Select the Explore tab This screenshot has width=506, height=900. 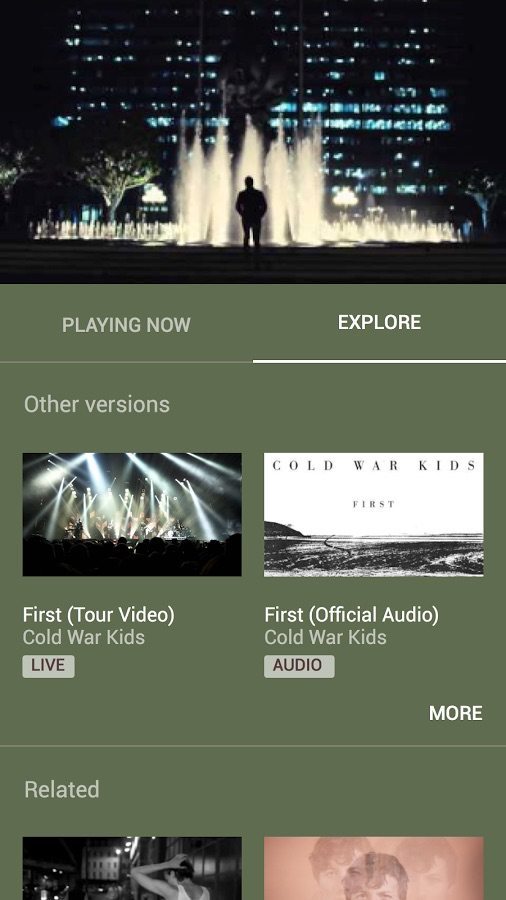tap(379, 323)
